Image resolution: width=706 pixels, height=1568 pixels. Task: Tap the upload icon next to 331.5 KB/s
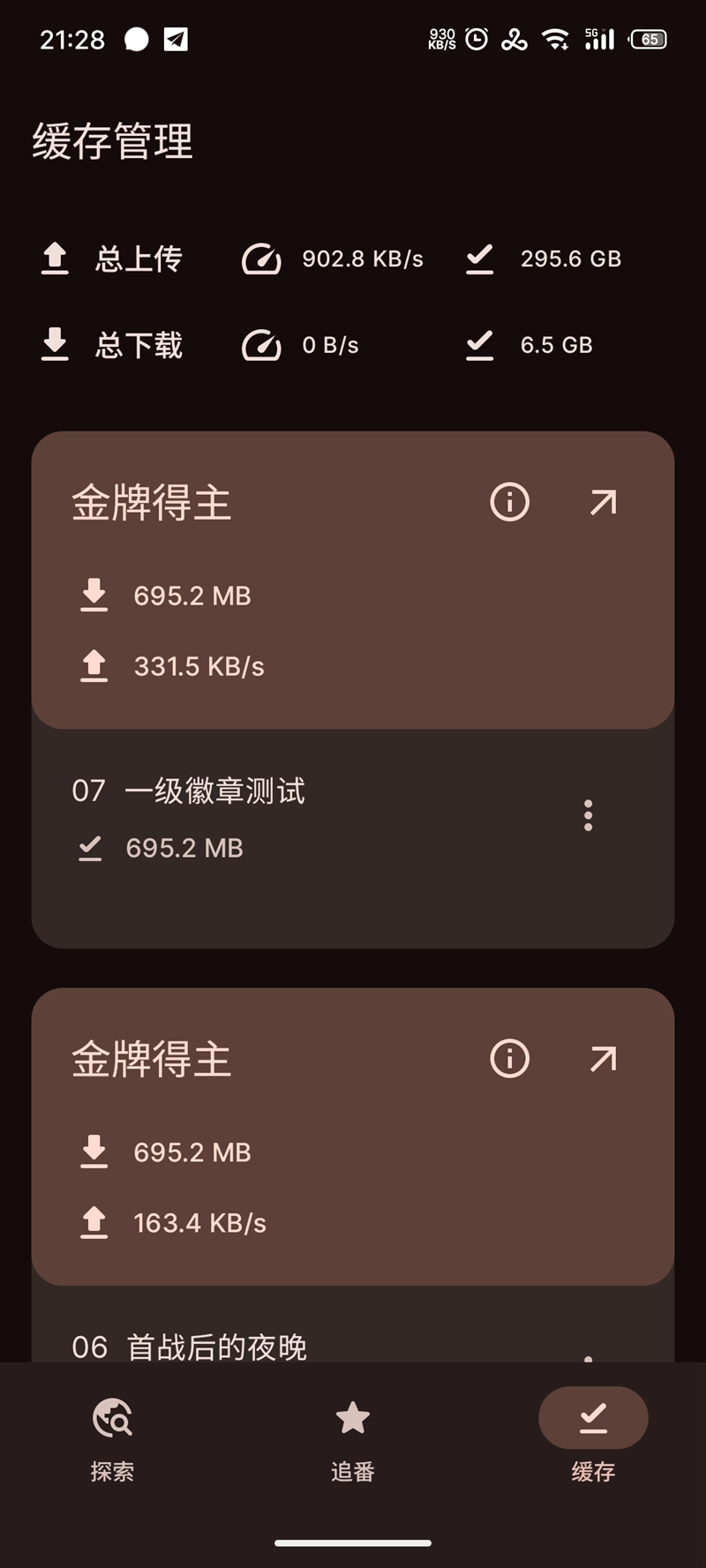[x=94, y=666]
